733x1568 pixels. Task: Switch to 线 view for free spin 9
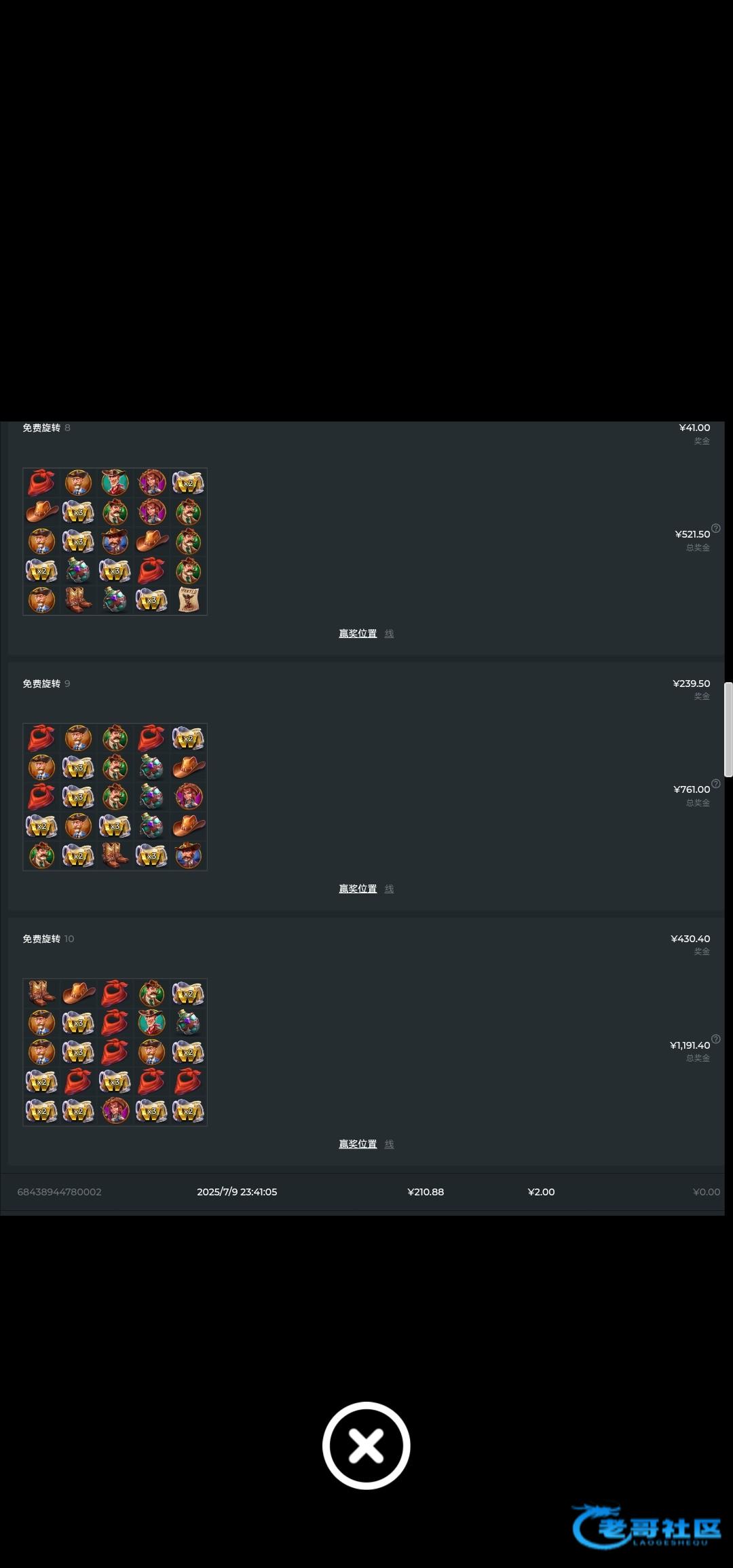[x=389, y=889]
